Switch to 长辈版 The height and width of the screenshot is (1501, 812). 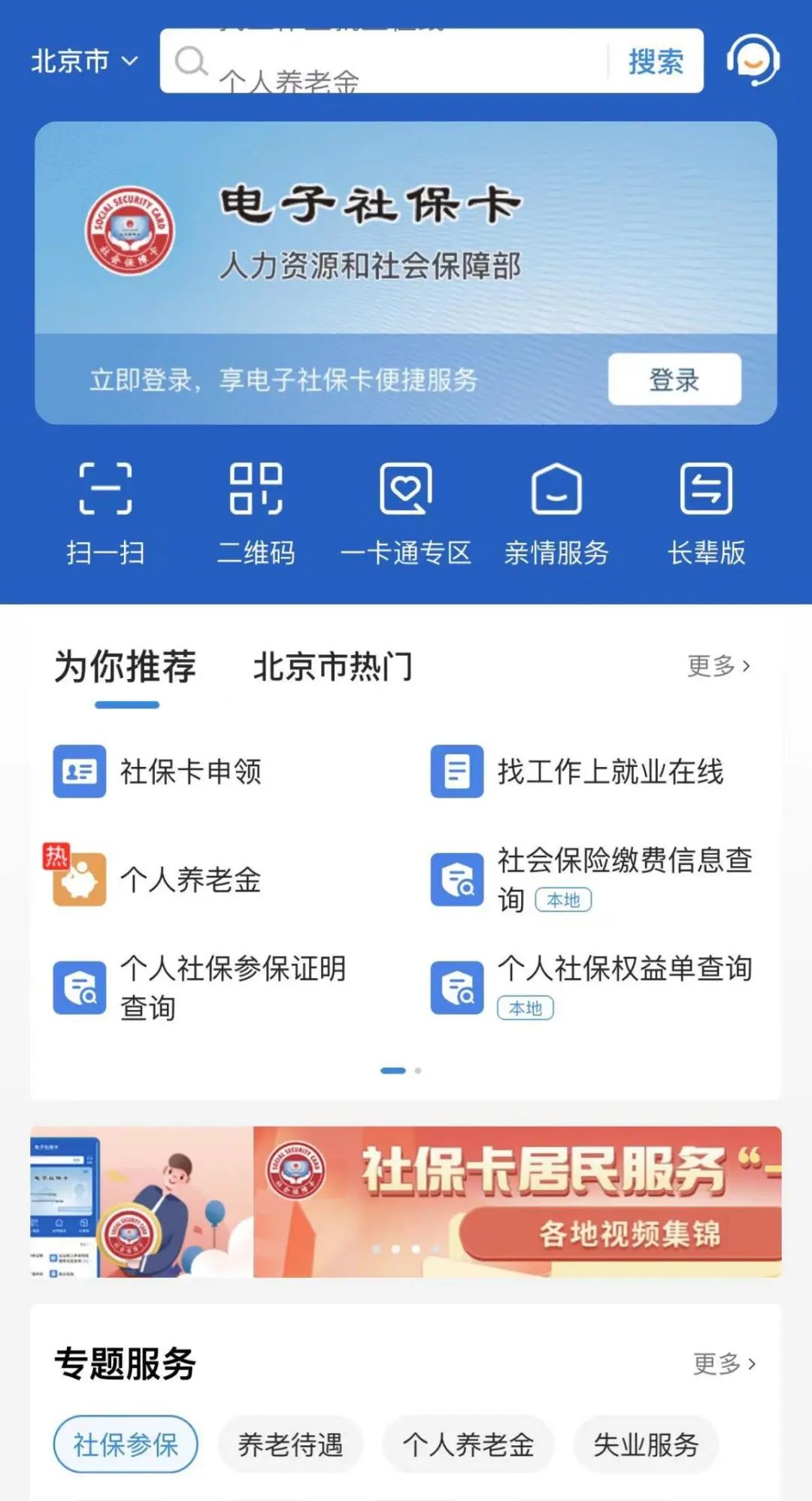(706, 513)
